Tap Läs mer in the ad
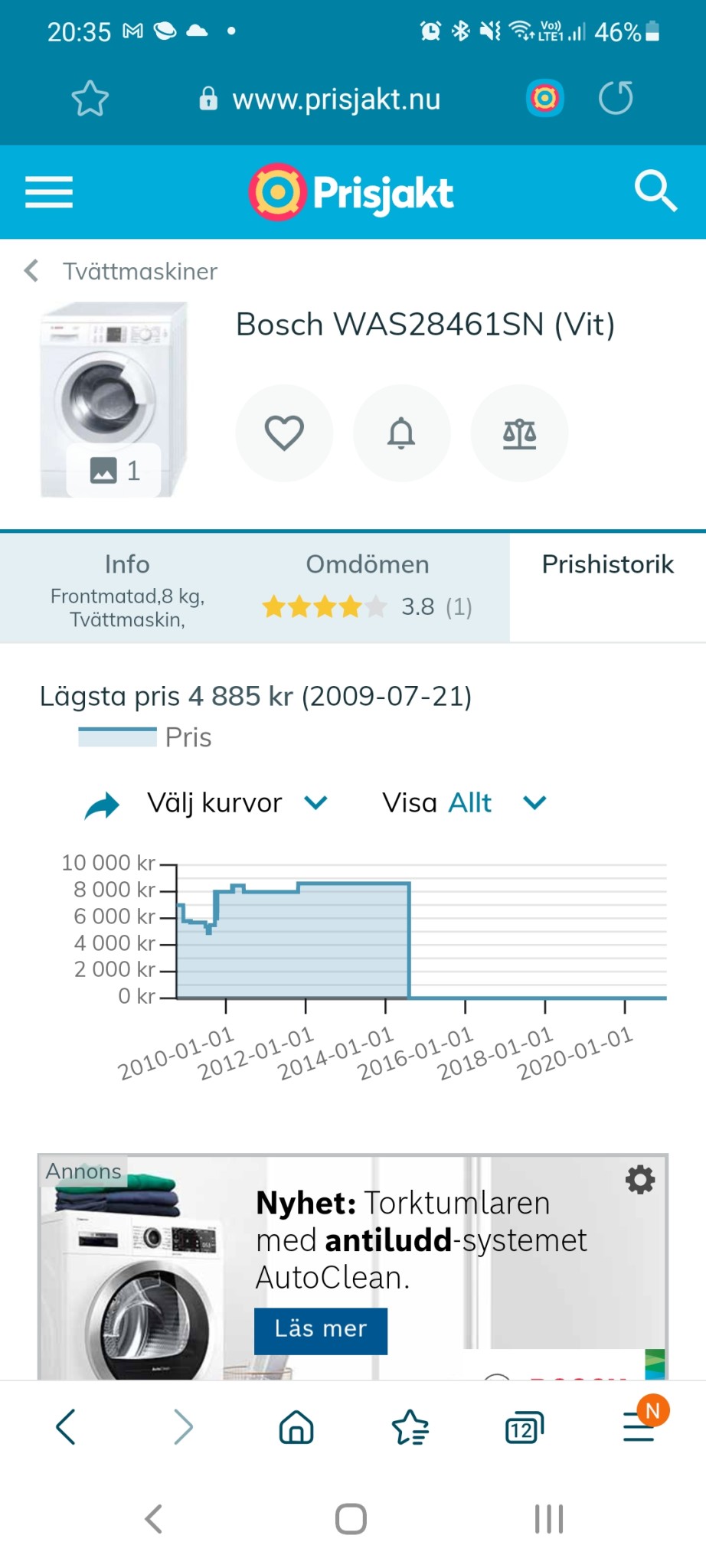This screenshot has width=706, height=1568. [x=320, y=1329]
